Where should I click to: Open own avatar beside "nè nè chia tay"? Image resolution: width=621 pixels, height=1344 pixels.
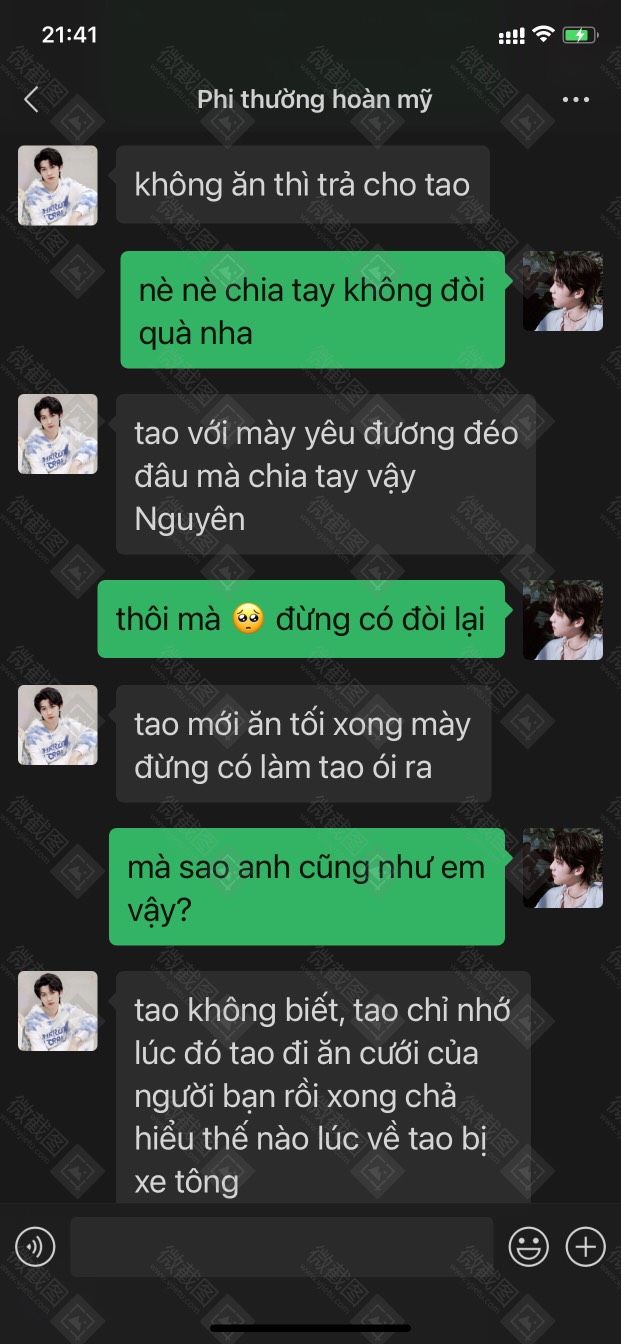tap(563, 291)
